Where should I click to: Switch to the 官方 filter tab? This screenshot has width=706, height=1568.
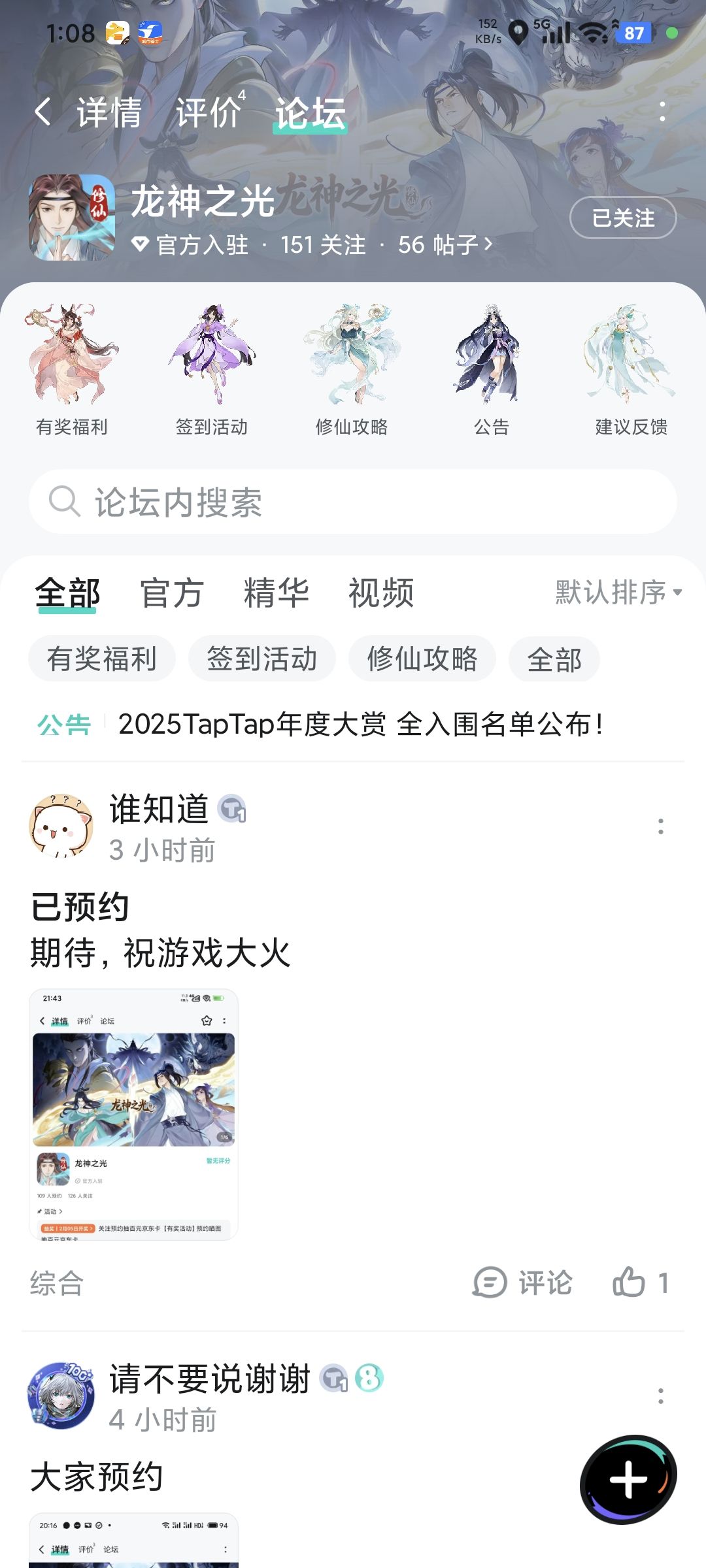pyautogui.click(x=171, y=593)
